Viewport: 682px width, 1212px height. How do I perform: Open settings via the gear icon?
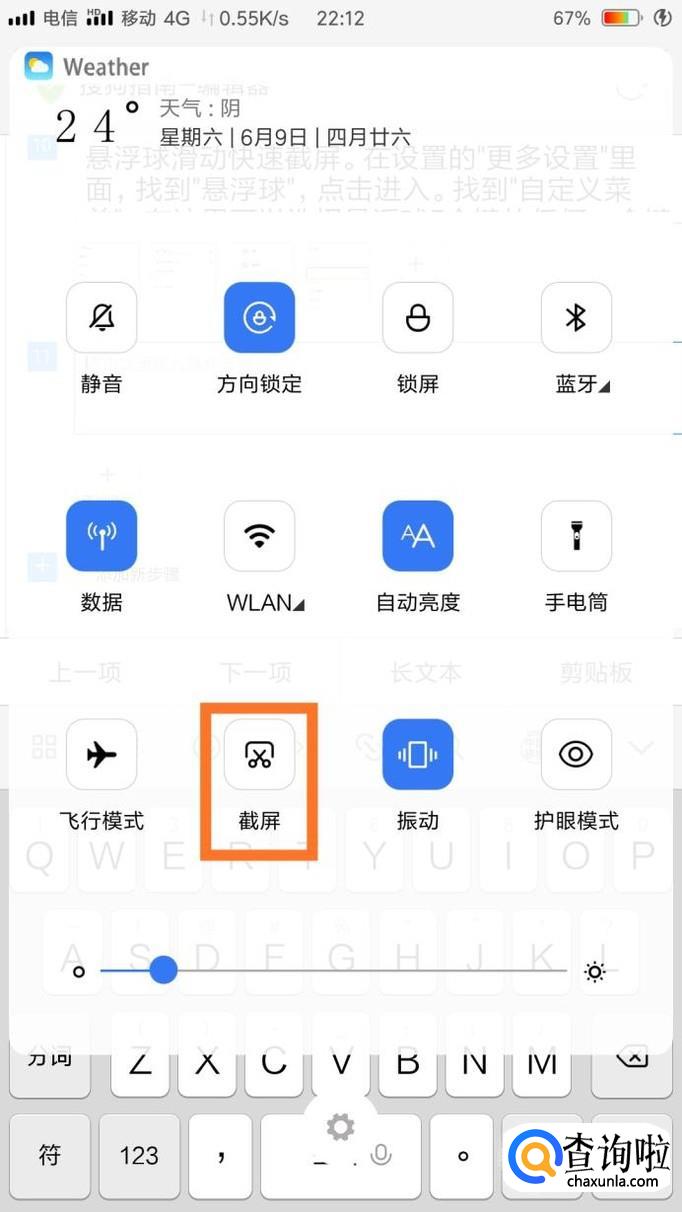click(341, 1127)
